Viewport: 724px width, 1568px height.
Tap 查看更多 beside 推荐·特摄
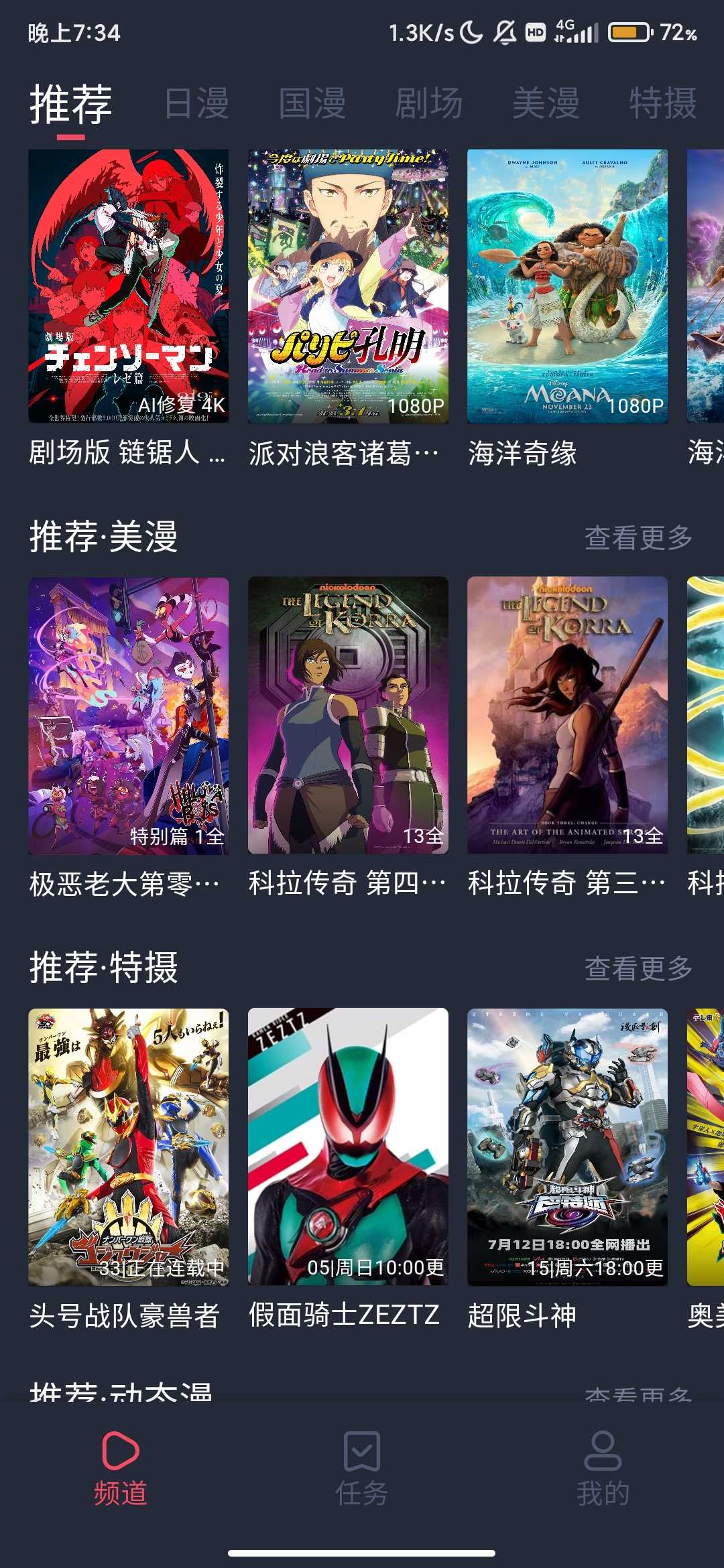tap(638, 968)
